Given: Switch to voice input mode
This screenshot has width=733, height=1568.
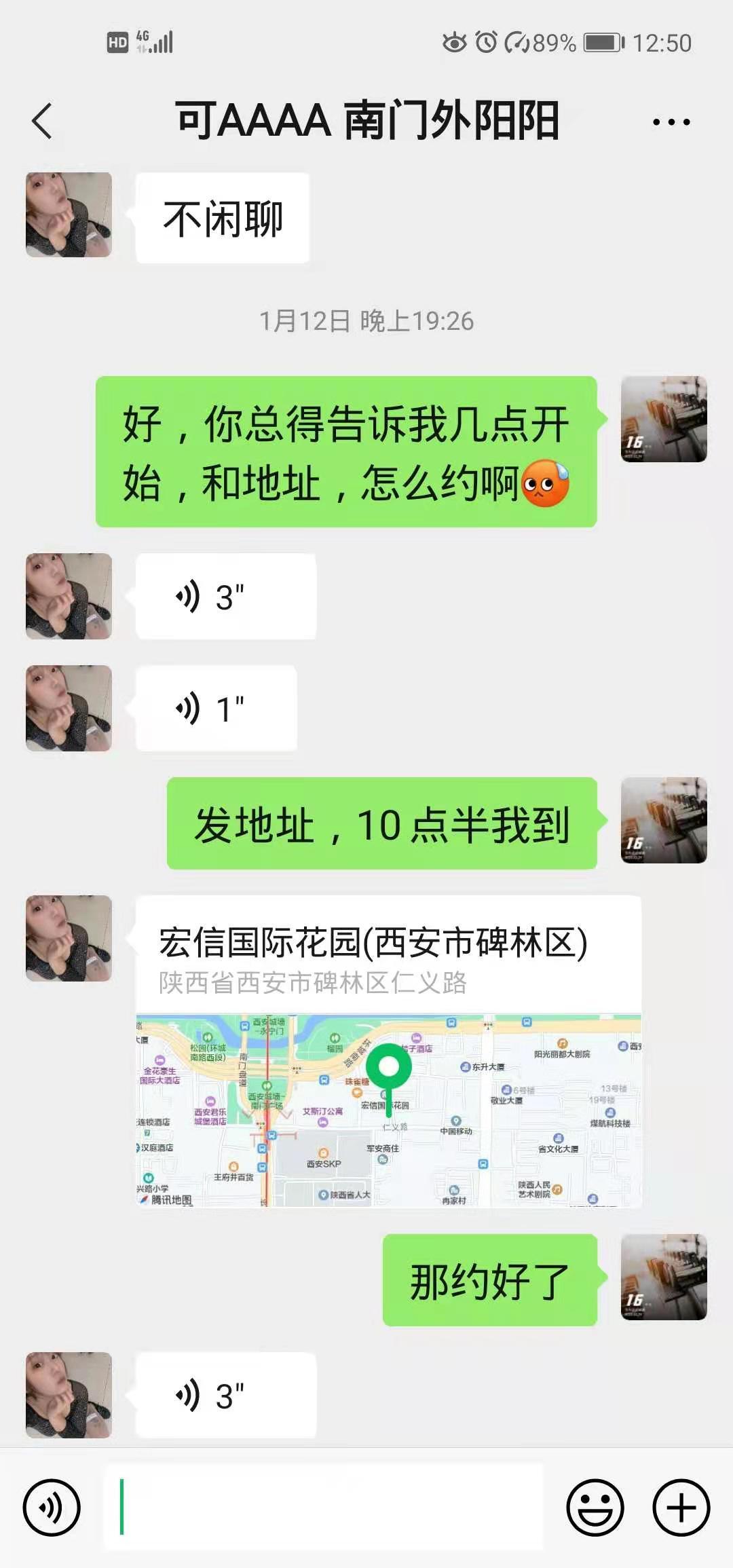Looking at the screenshot, I should [x=52, y=1508].
